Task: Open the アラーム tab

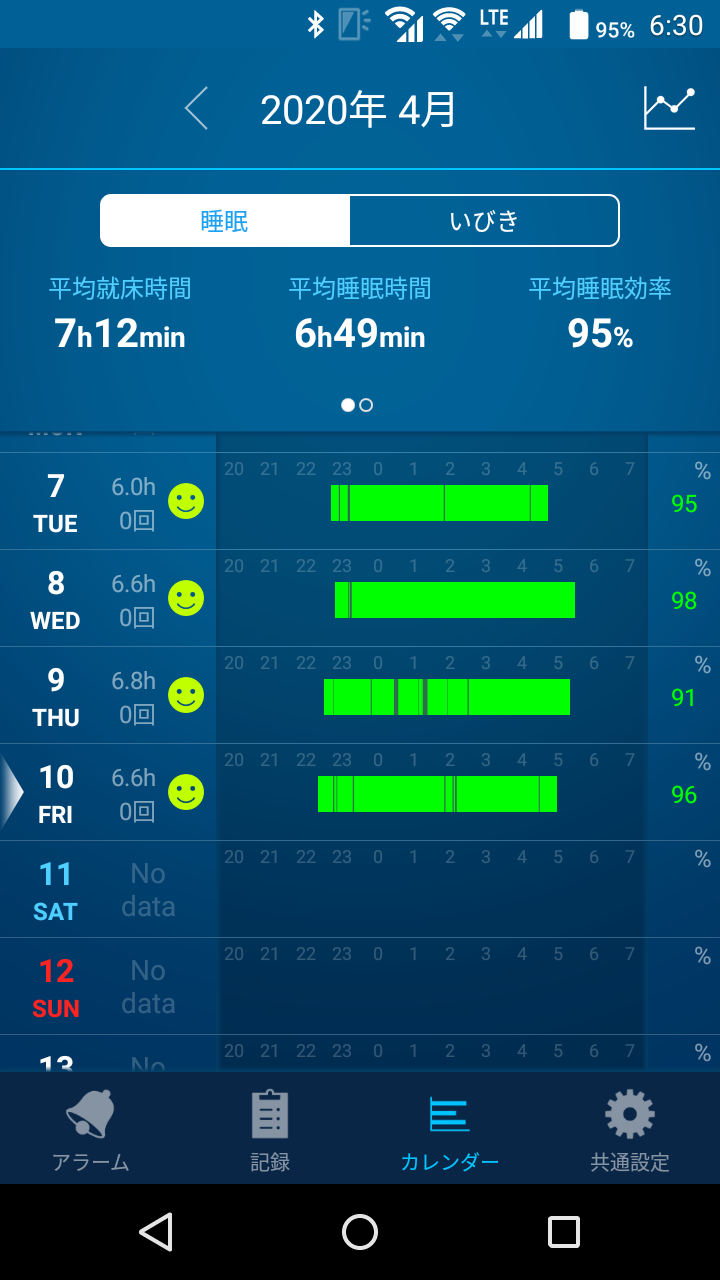Action: click(90, 1129)
